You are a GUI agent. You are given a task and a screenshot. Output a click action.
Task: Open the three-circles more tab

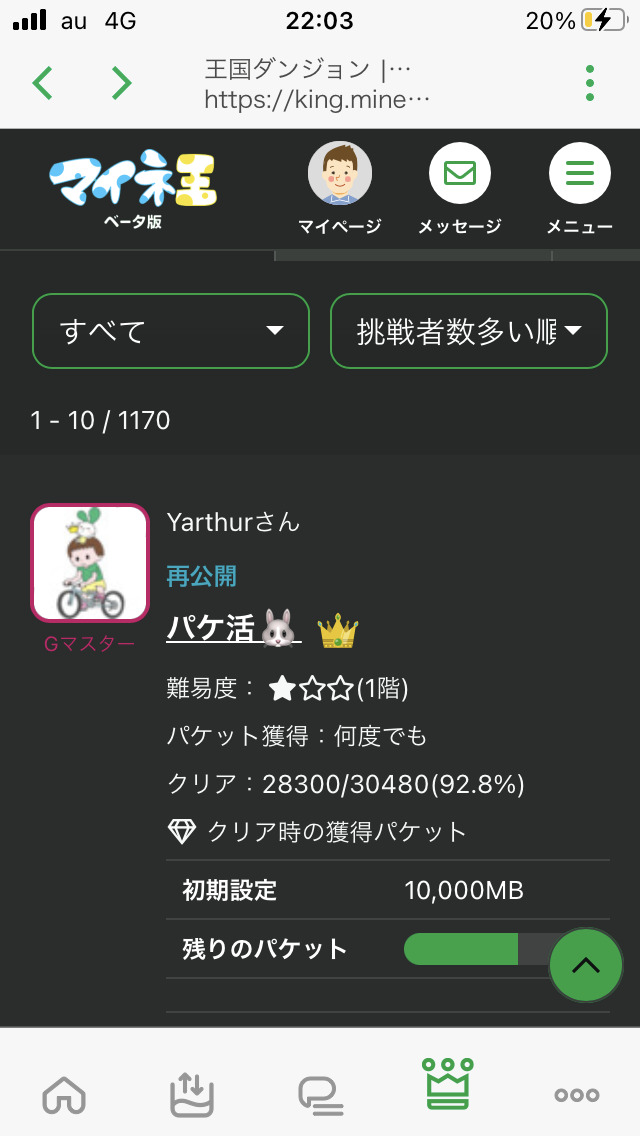pyautogui.click(x=577, y=1094)
